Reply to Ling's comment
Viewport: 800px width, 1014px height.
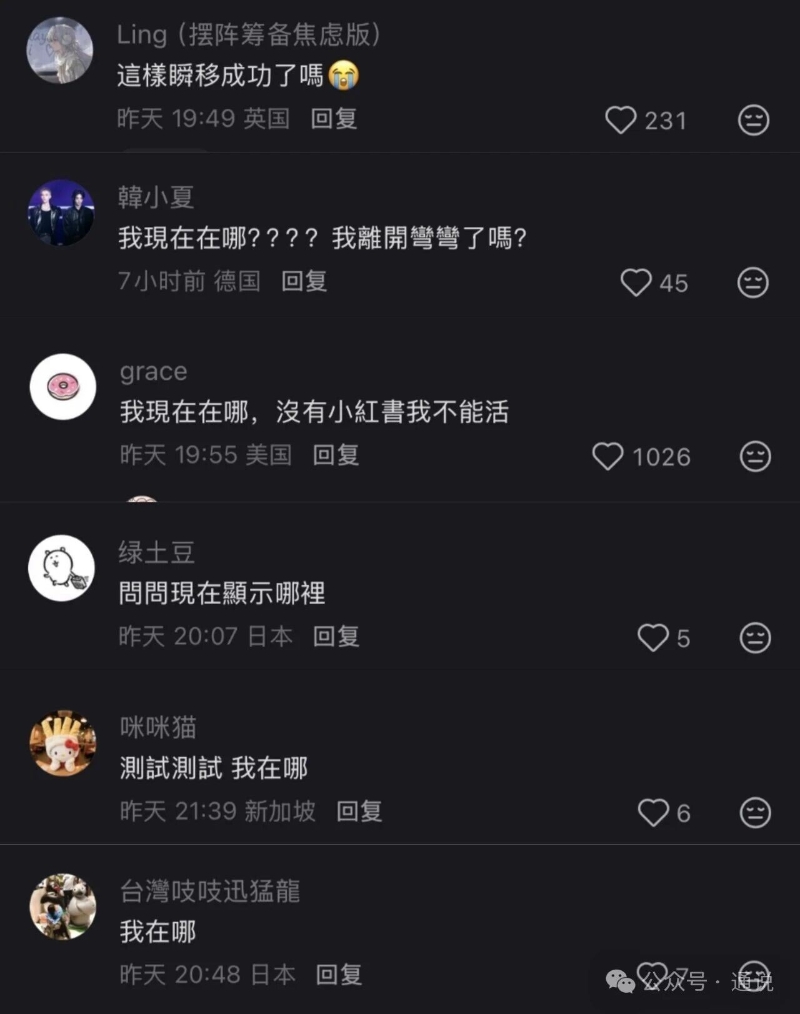click(x=334, y=119)
